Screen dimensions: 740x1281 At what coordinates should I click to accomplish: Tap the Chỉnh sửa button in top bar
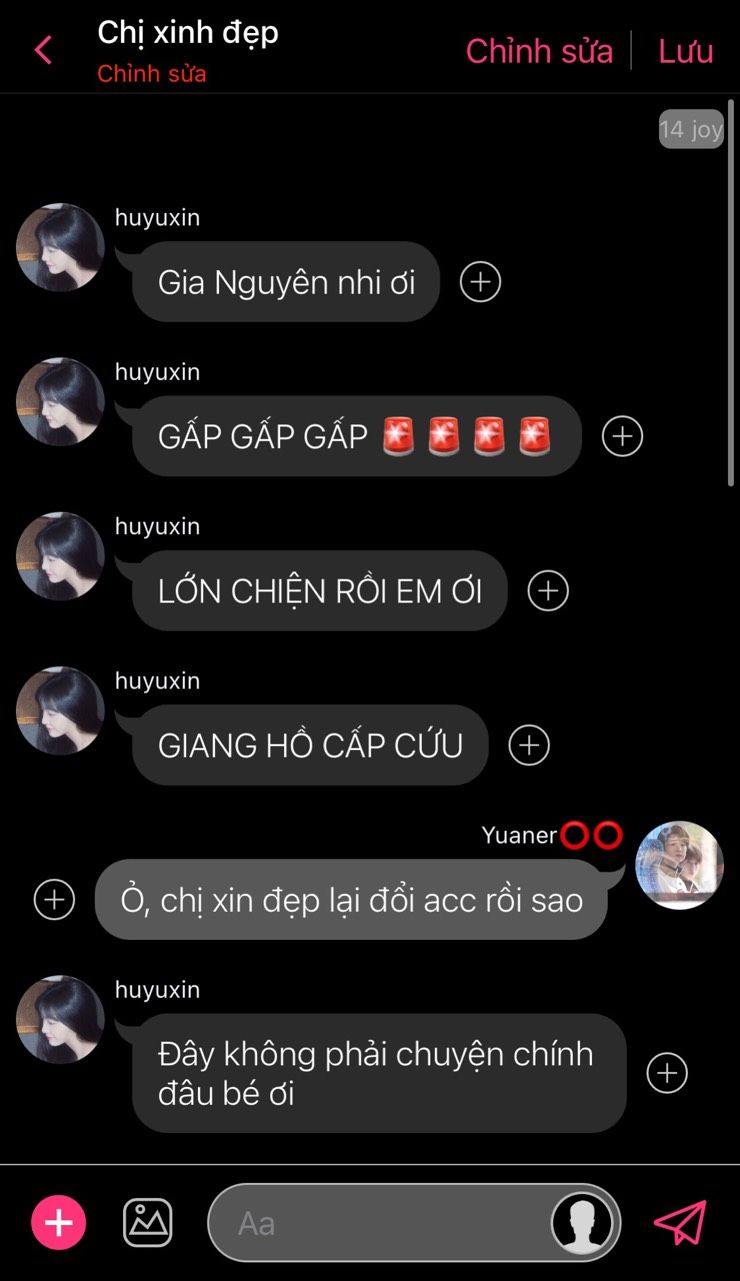click(539, 51)
